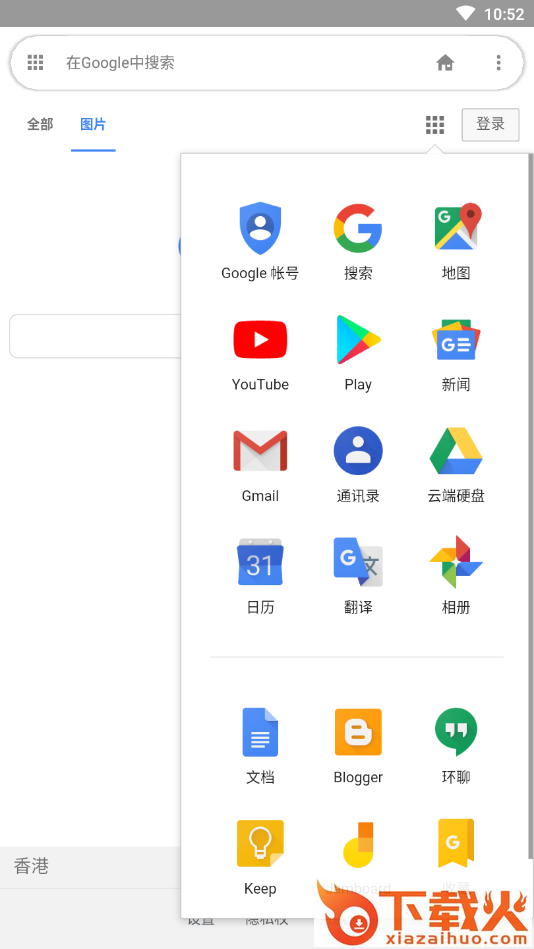
Task: Open the browser's apps grid in address bar
Action: coord(36,62)
